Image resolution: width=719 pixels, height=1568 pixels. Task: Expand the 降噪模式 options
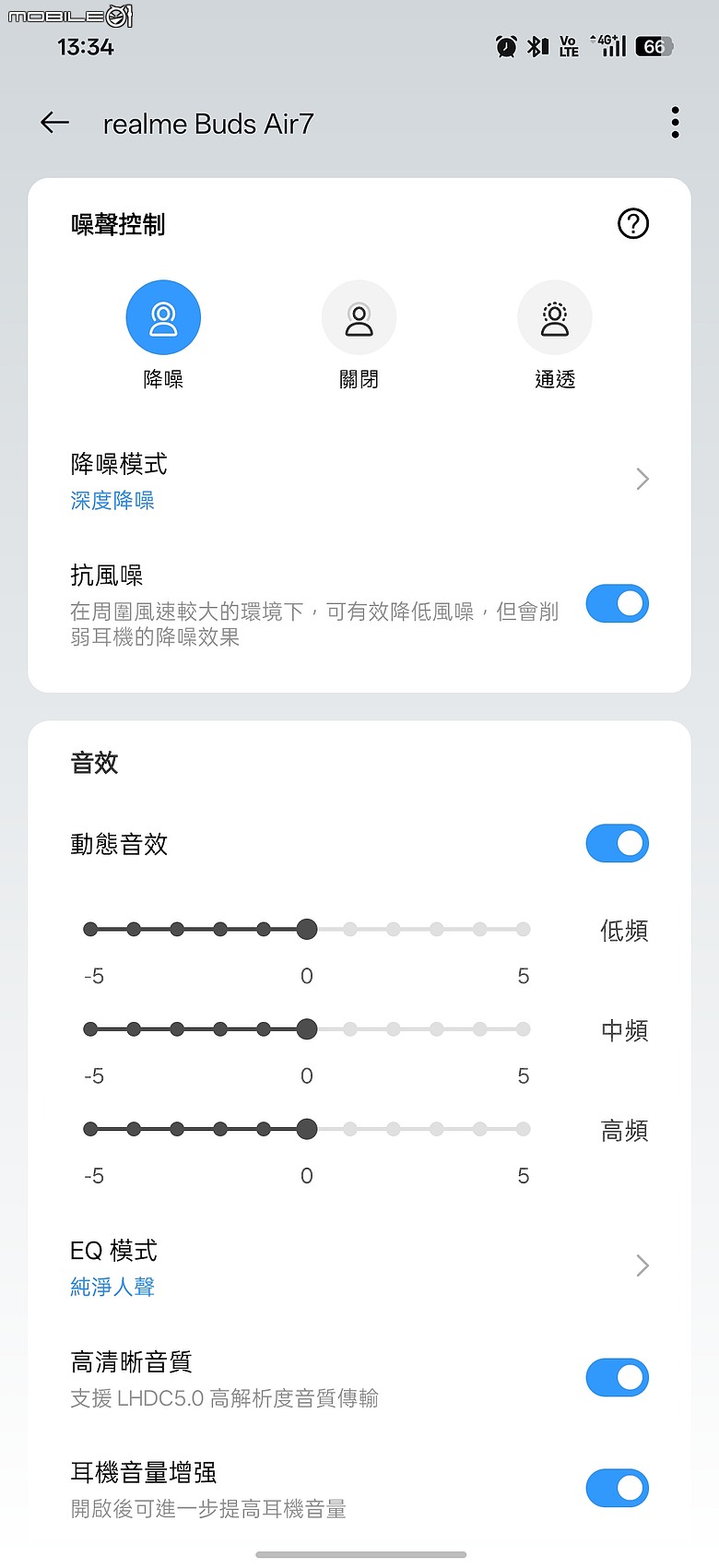point(642,479)
